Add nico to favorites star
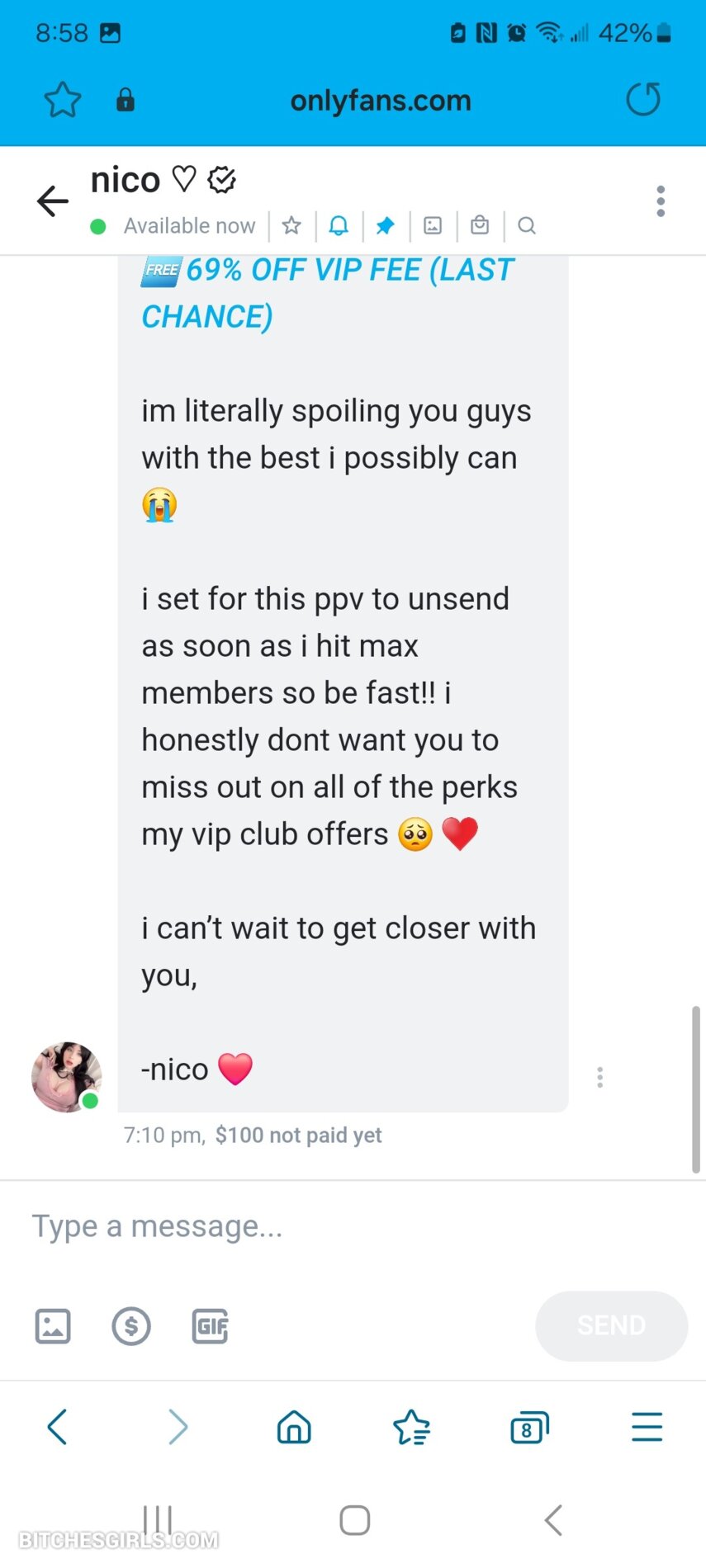 click(x=291, y=225)
